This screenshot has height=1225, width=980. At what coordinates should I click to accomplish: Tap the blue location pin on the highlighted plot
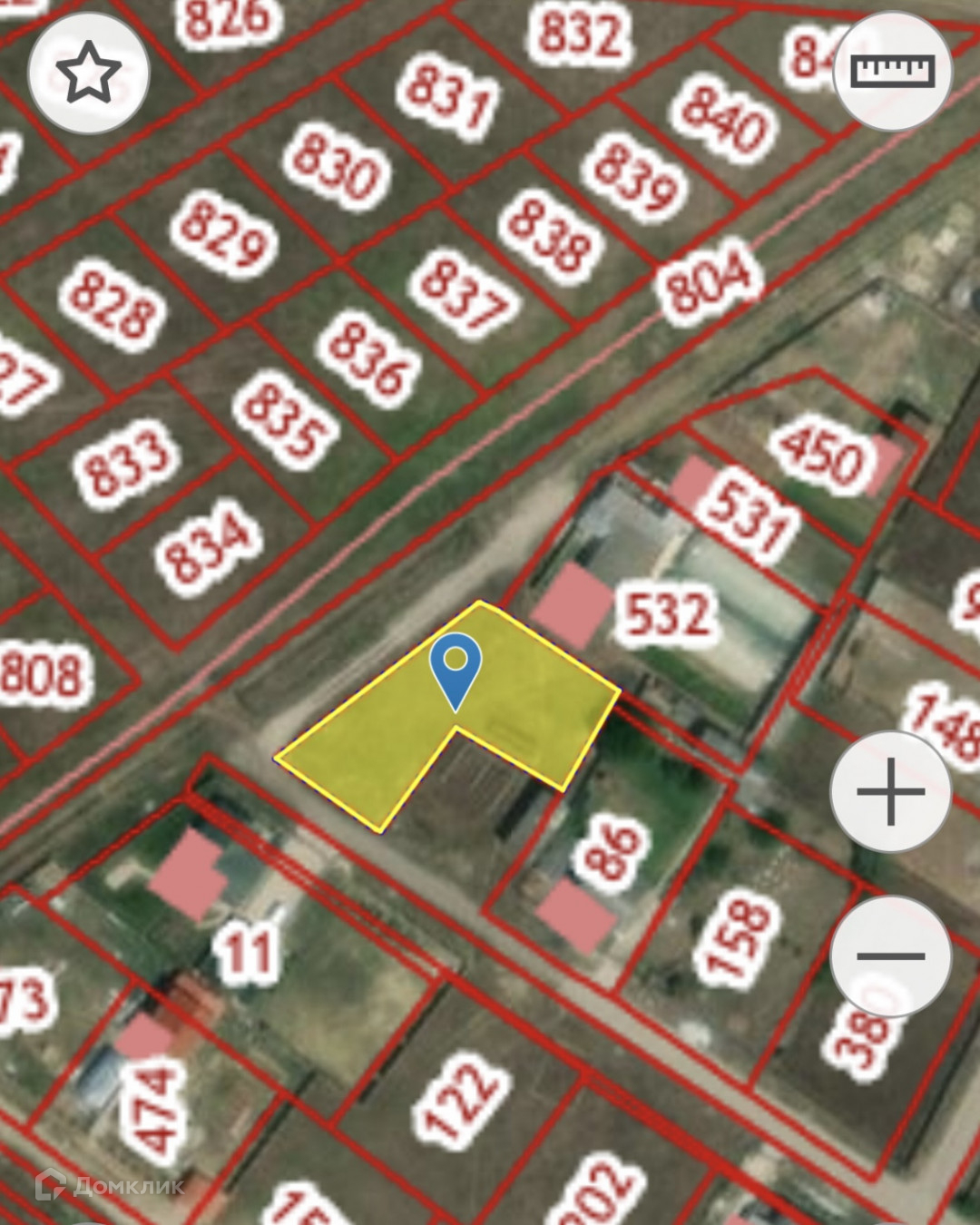point(456,667)
